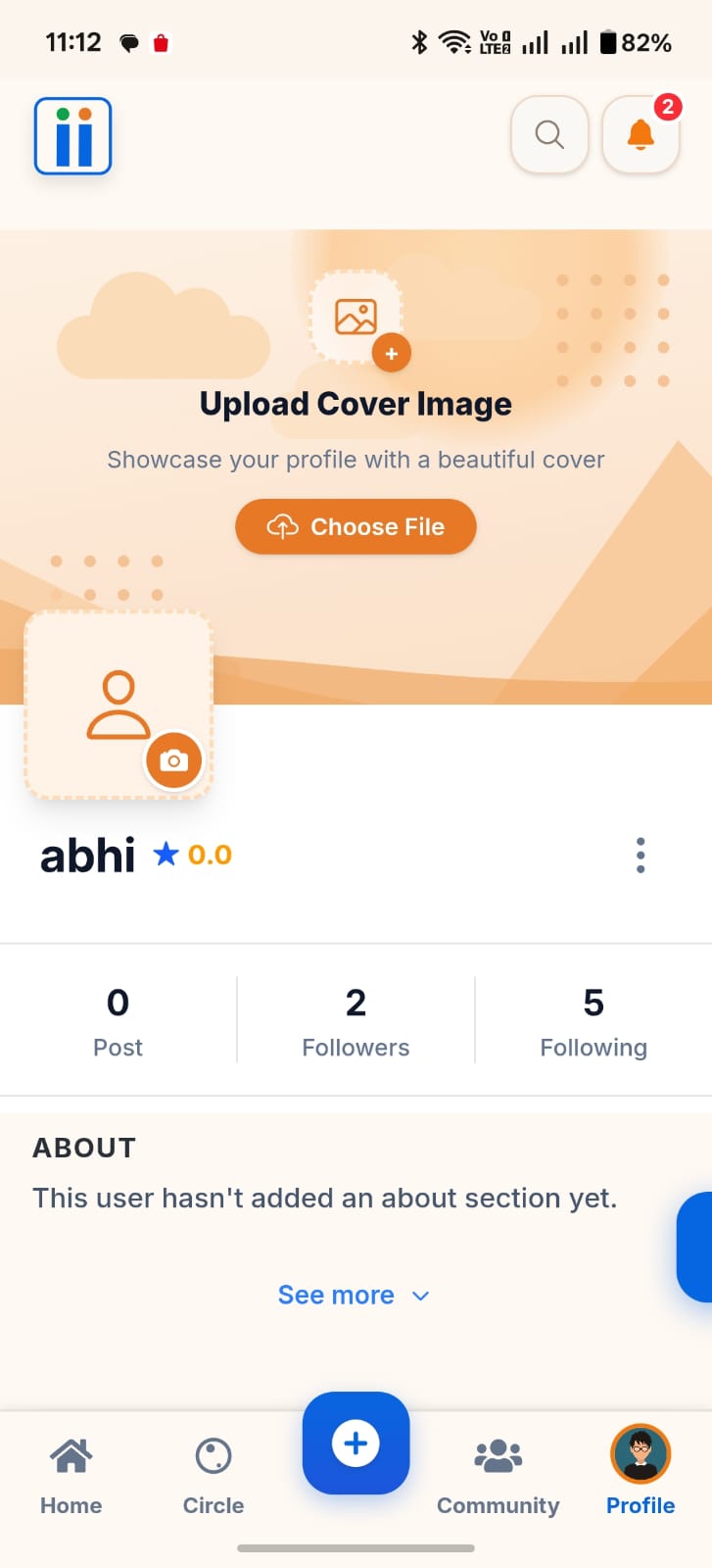
Task: Open the search icon
Action: (549, 134)
